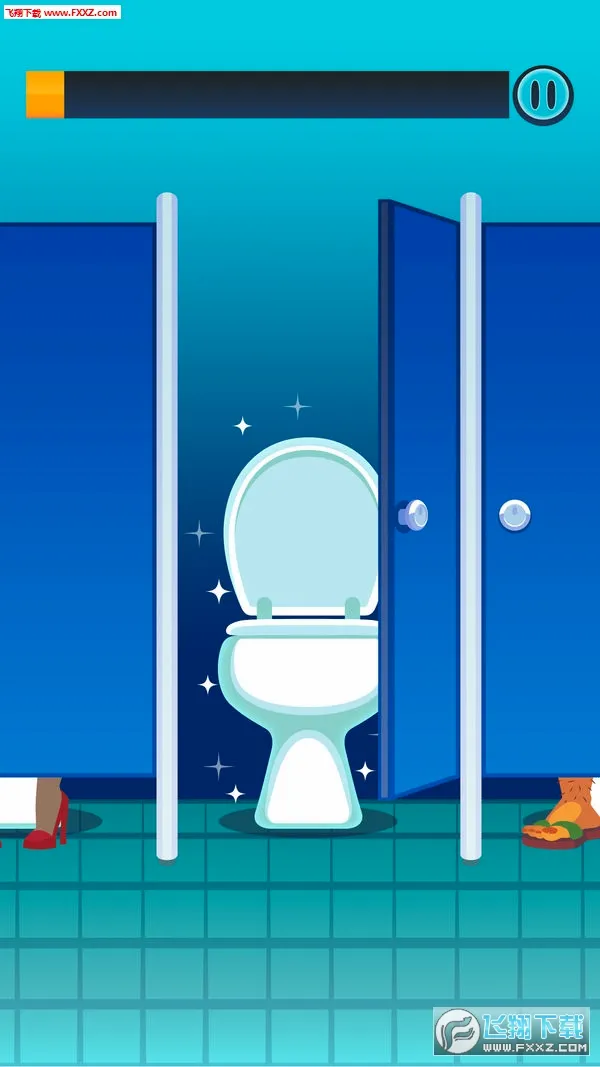Tap the closed door with orange sandals
The height and width of the screenshot is (1067, 600).
[541, 499]
